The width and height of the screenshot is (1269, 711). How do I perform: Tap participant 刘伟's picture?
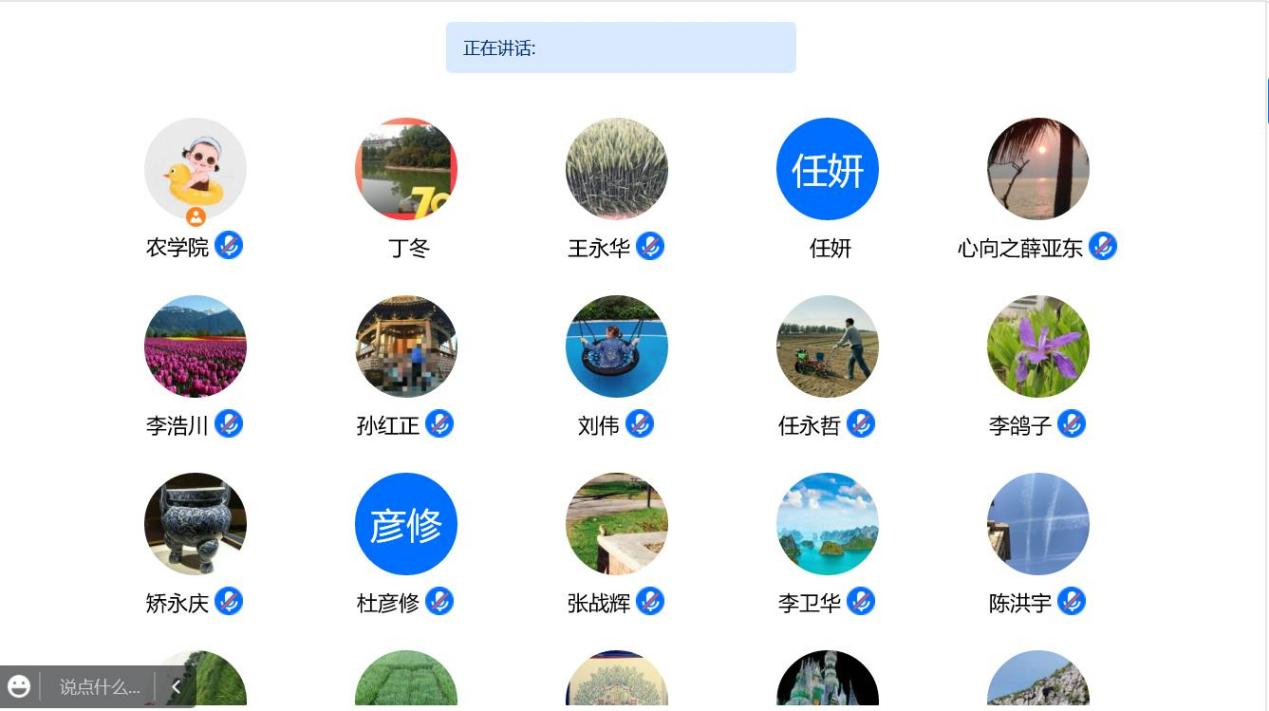tap(617, 346)
